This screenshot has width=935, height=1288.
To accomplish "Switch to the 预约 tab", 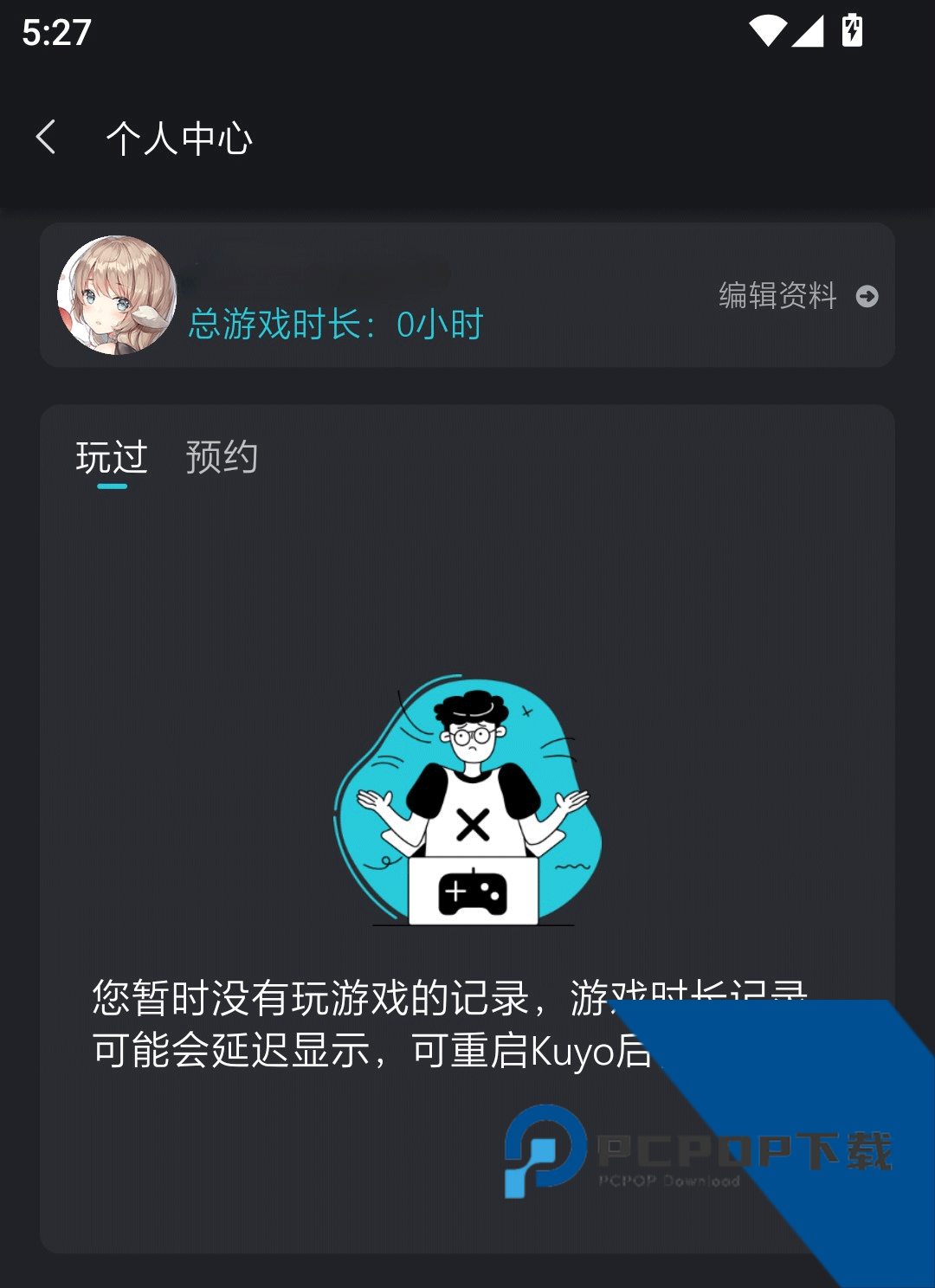I will coord(222,457).
